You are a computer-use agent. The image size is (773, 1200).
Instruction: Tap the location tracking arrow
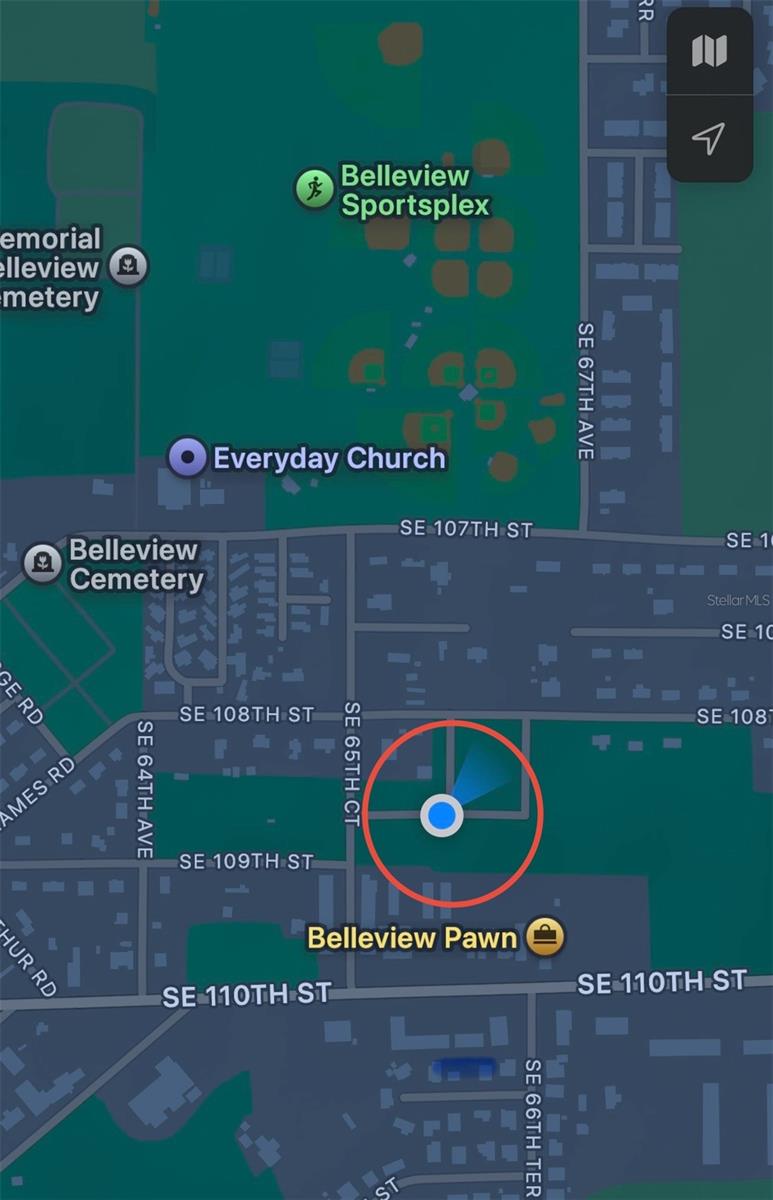point(709,138)
